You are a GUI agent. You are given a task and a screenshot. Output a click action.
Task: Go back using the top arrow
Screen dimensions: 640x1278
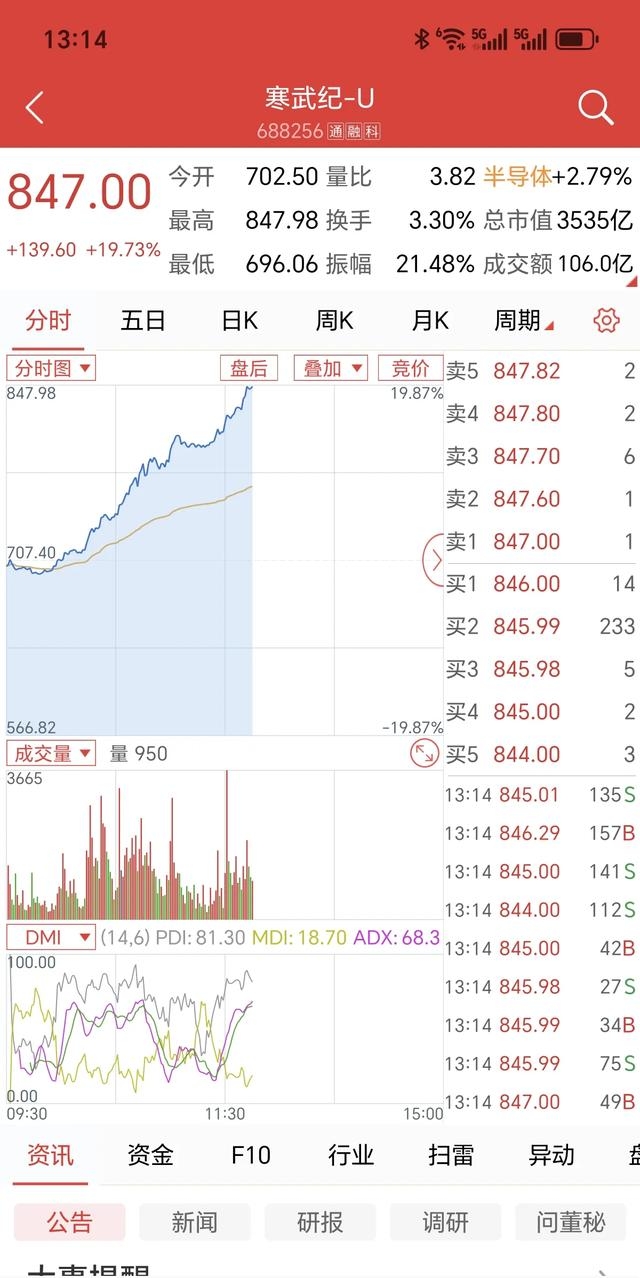[x=35, y=108]
